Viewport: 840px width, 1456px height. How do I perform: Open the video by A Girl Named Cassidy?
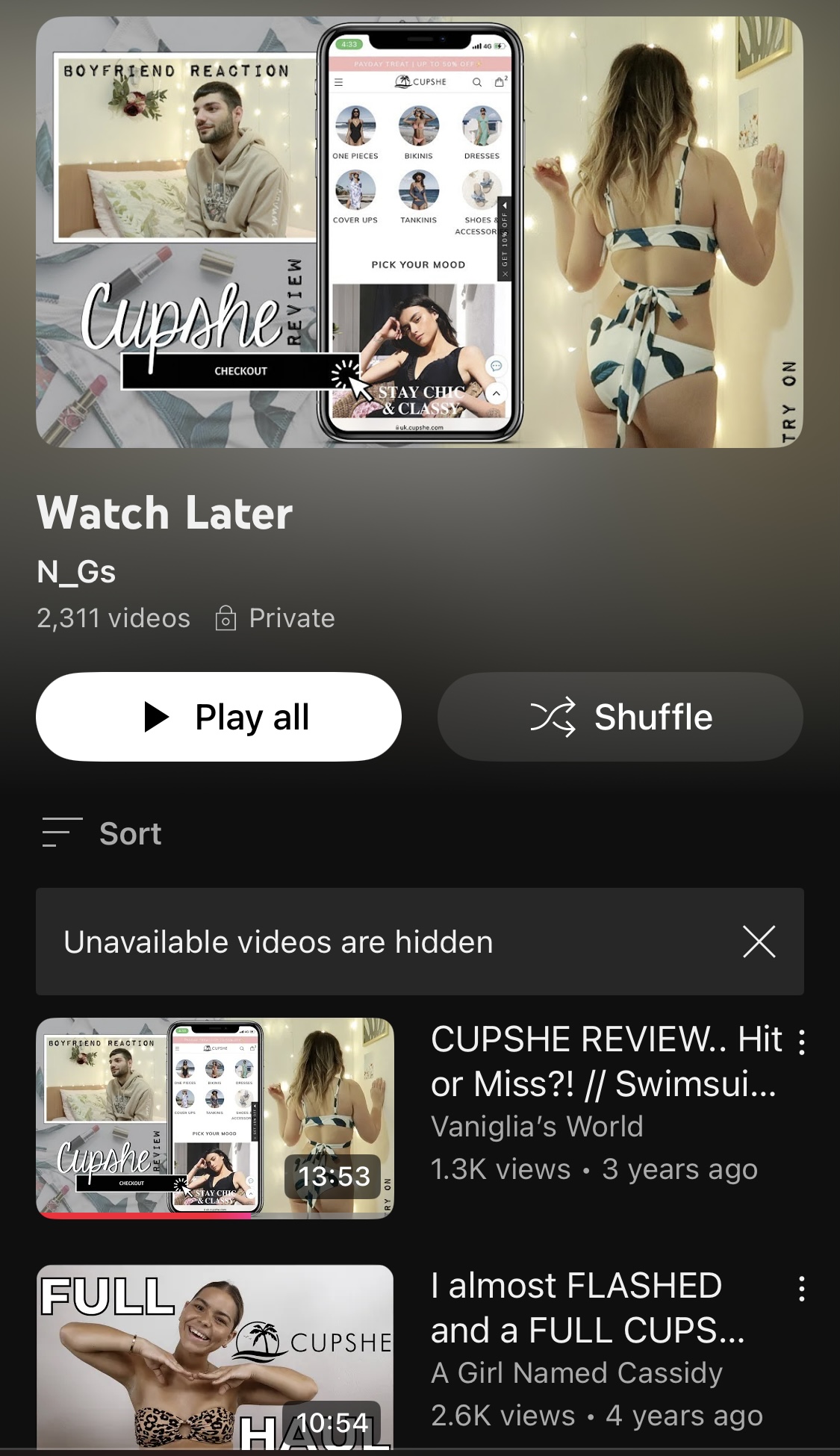coord(215,1357)
